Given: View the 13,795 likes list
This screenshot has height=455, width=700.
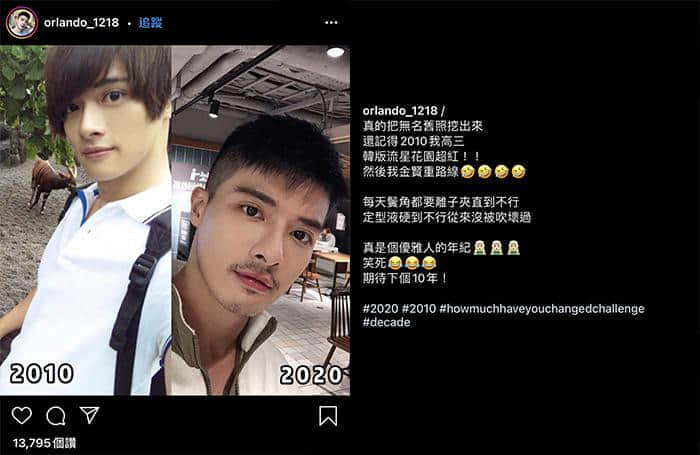Looking at the screenshot, I should click(x=44, y=442).
